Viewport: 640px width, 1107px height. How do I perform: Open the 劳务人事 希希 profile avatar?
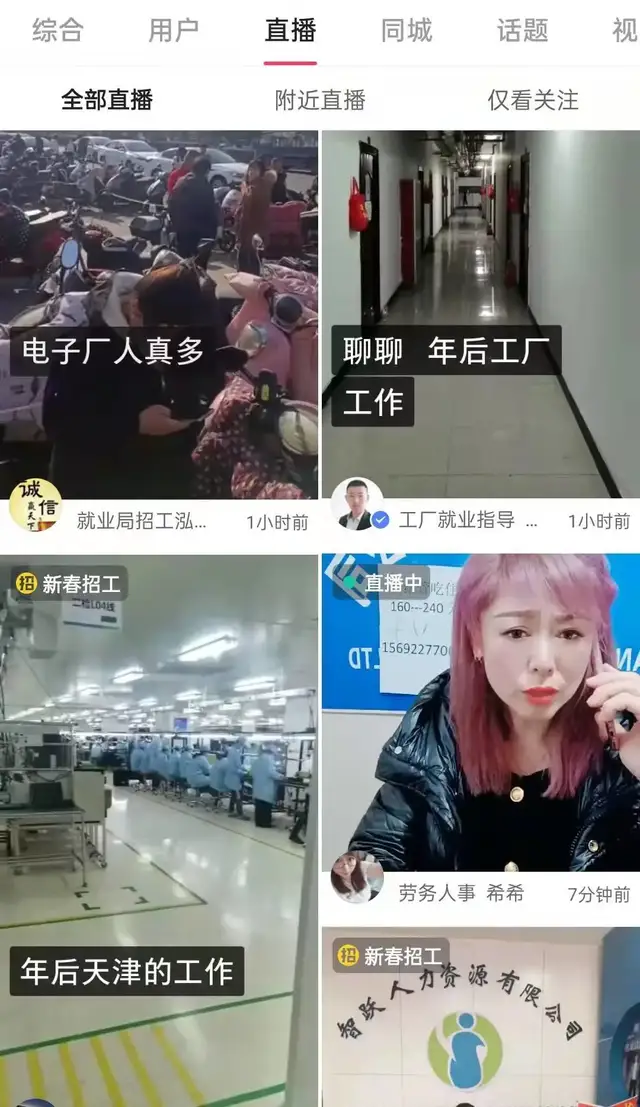(x=357, y=878)
